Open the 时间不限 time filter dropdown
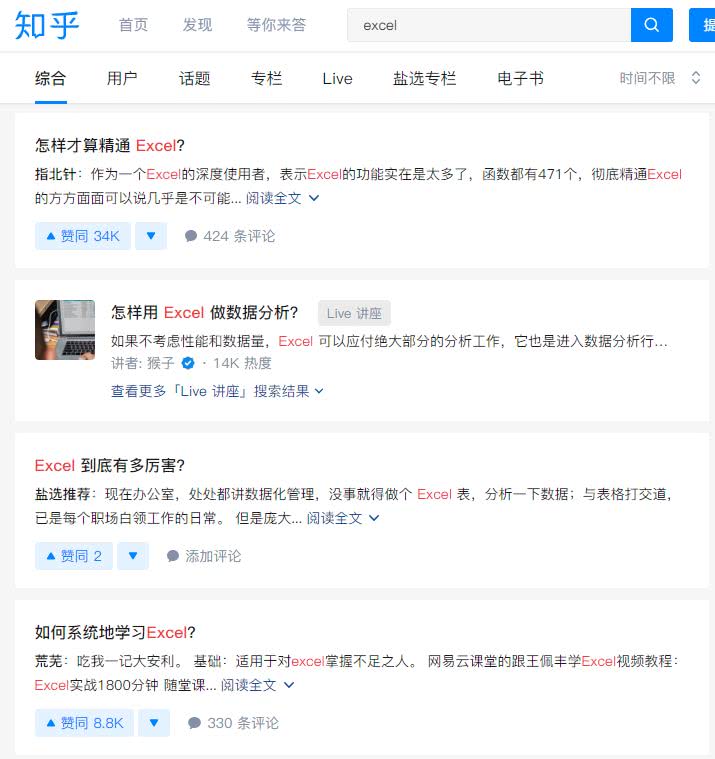715x759 pixels. point(660,78)
